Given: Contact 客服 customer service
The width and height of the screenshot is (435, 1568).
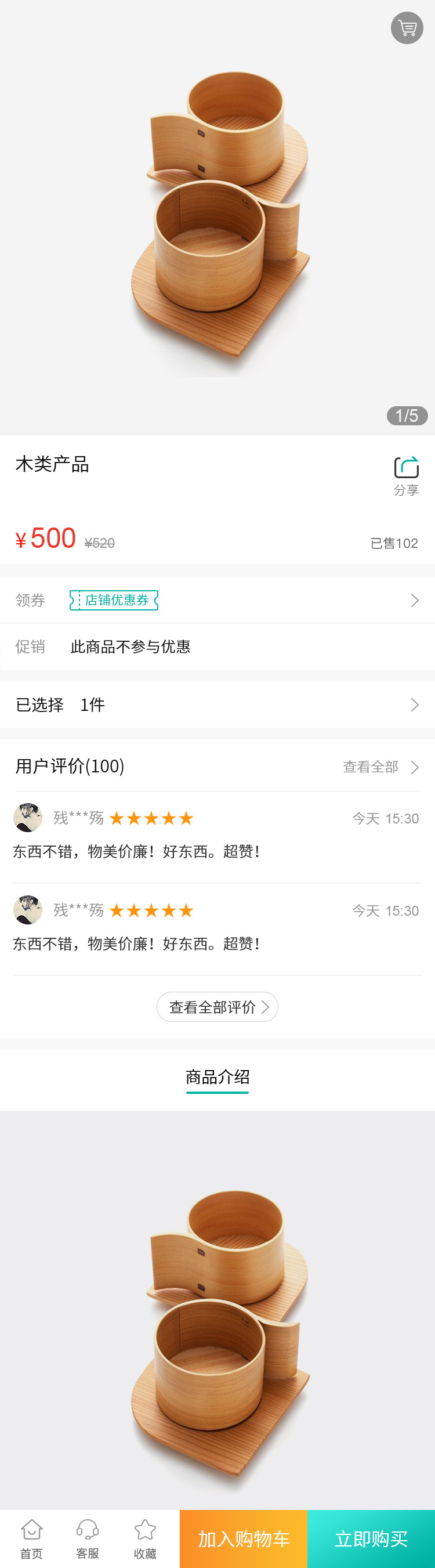Looking at the screenshot, I should click(x=88, y=1538).
